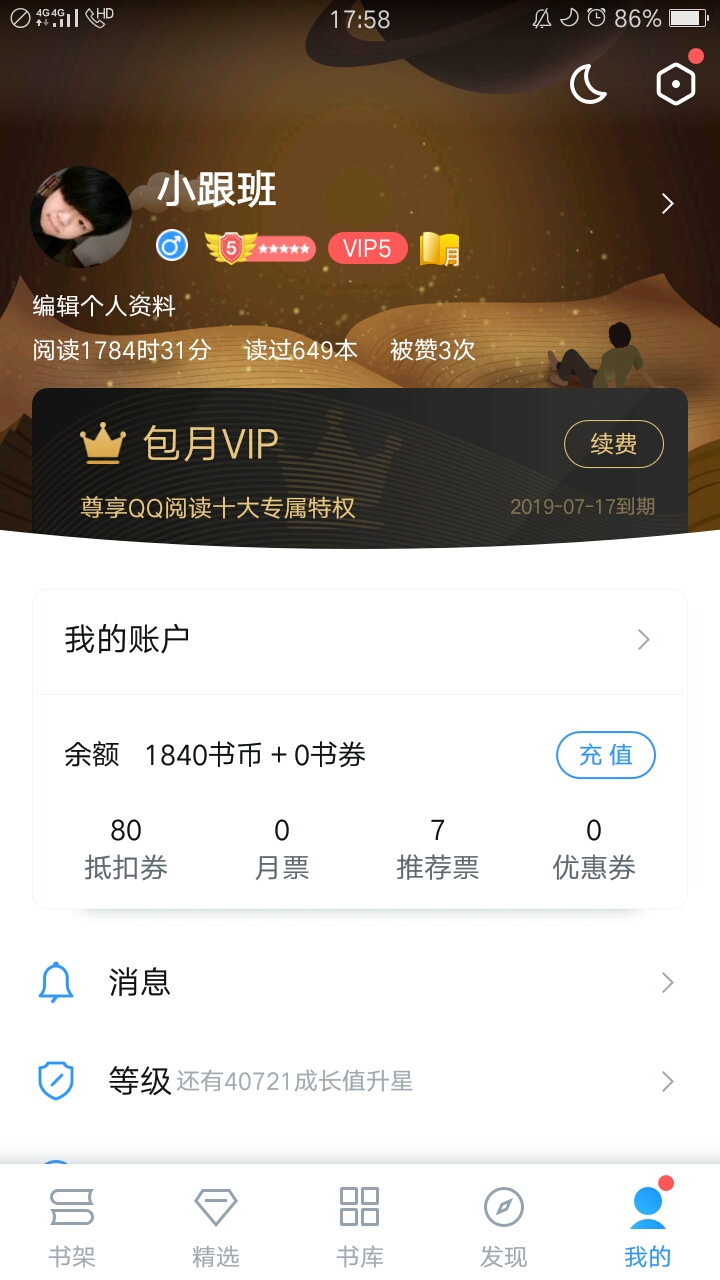Screen dimensions: 720x1280
Task: Recharge balance with 充值 button
Action: [605, 755]
